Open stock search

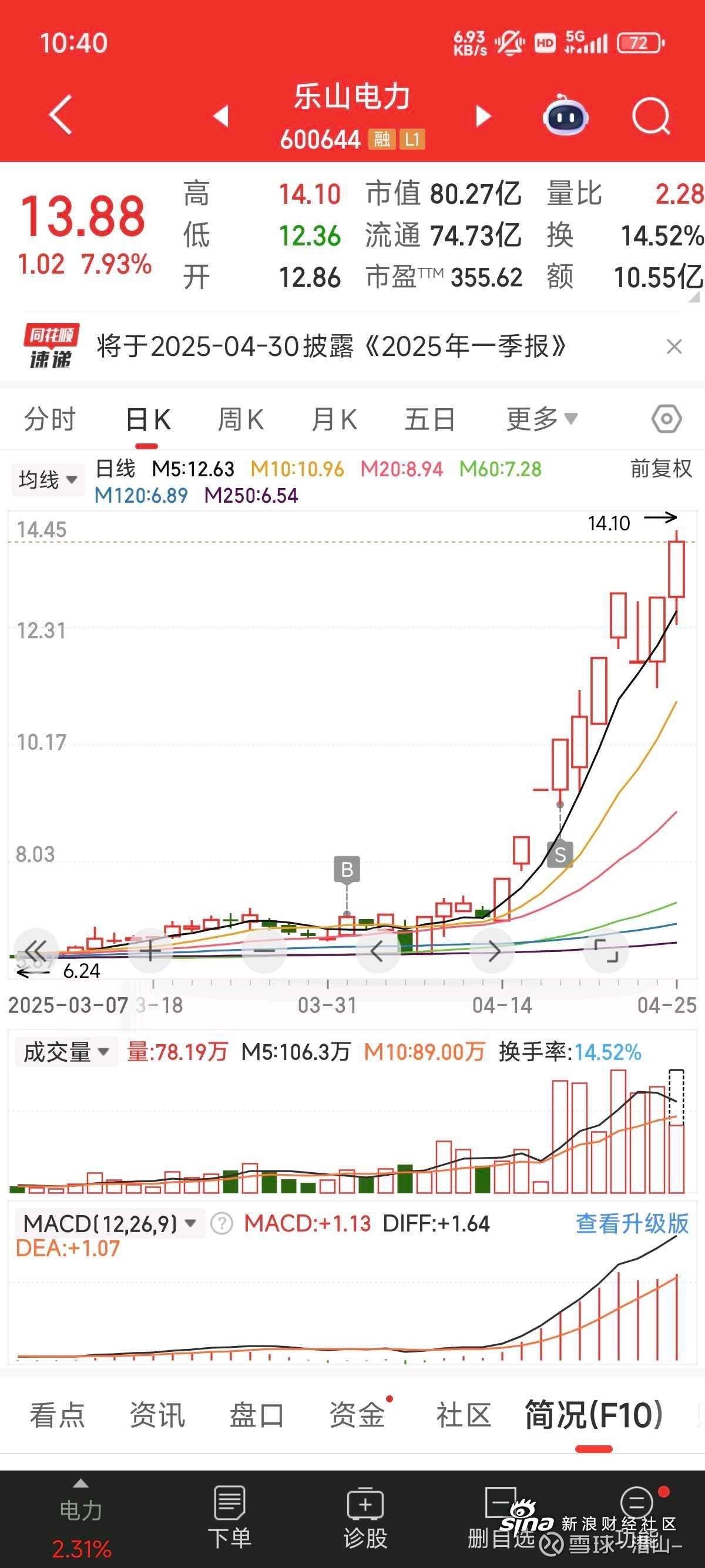tap(650, 116)
